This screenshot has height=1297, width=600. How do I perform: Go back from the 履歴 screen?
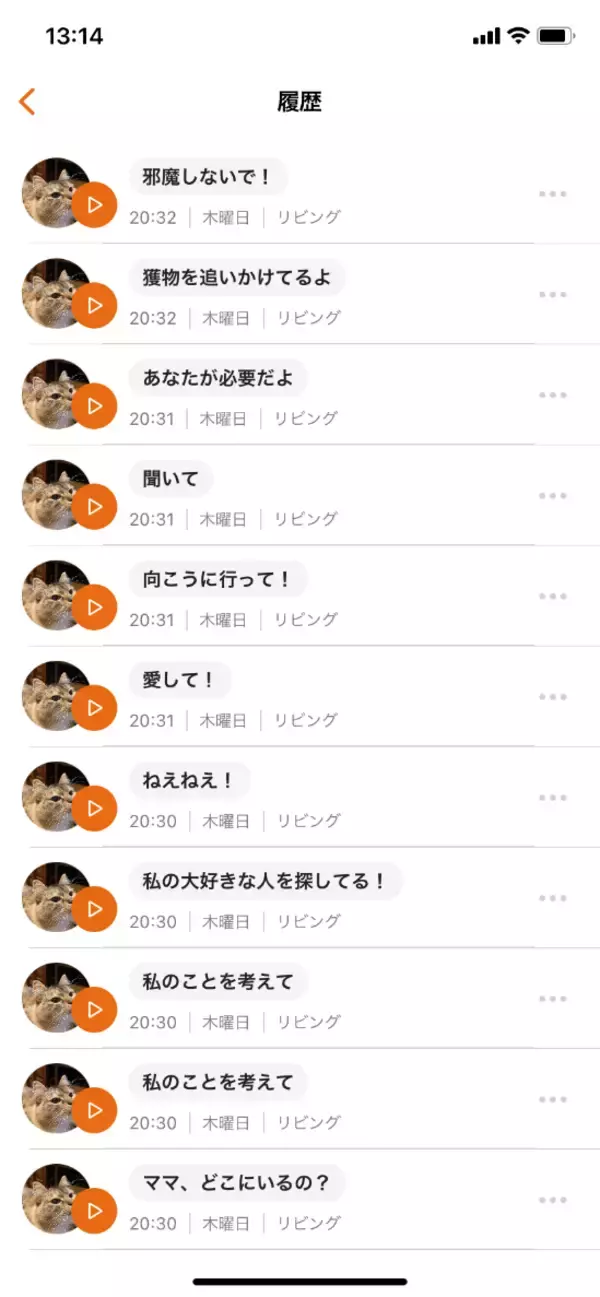click(27, 101)
